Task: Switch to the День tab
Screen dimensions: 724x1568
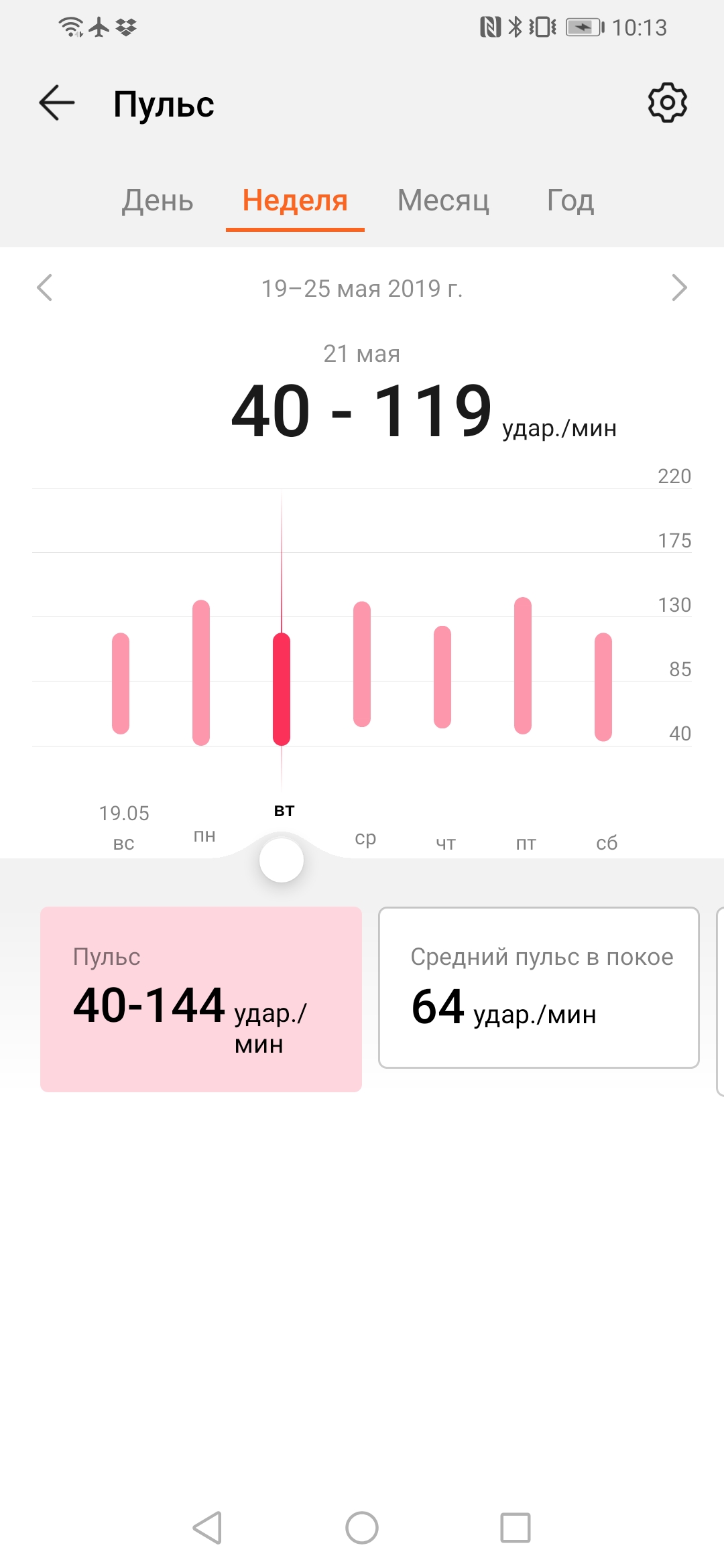Action: point(158,200)
